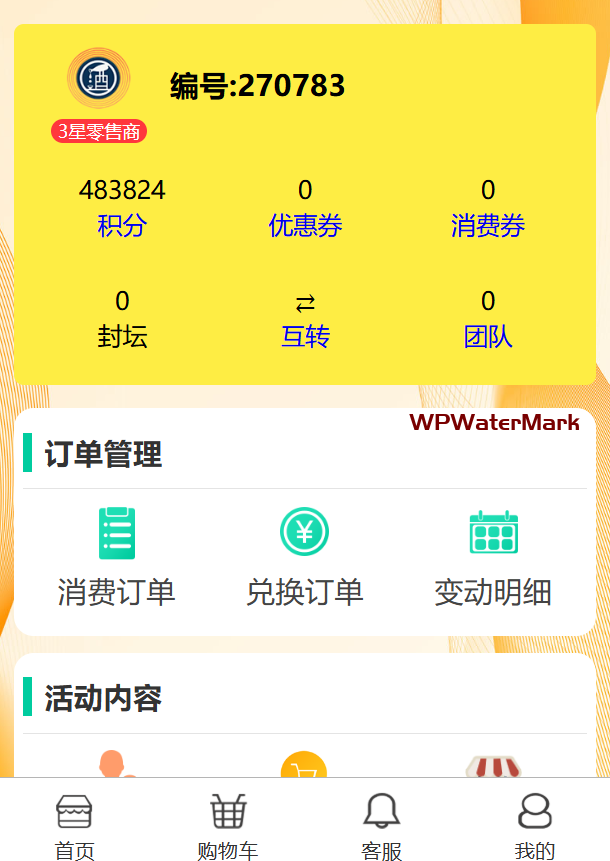View 优惠券 coupons

305,226
